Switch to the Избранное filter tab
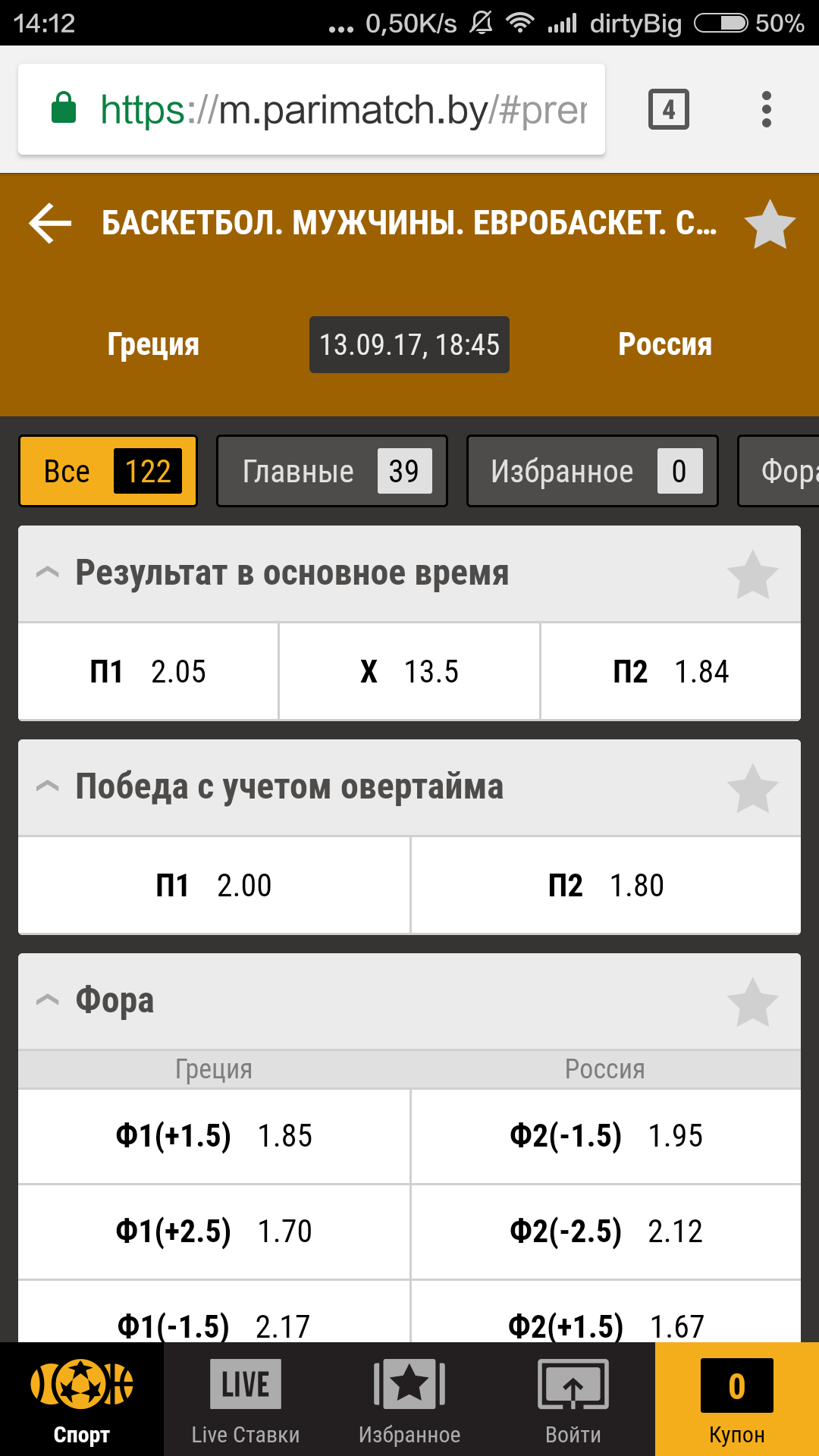The height and width of the screenshot is (1456, 819). [592, 471]
